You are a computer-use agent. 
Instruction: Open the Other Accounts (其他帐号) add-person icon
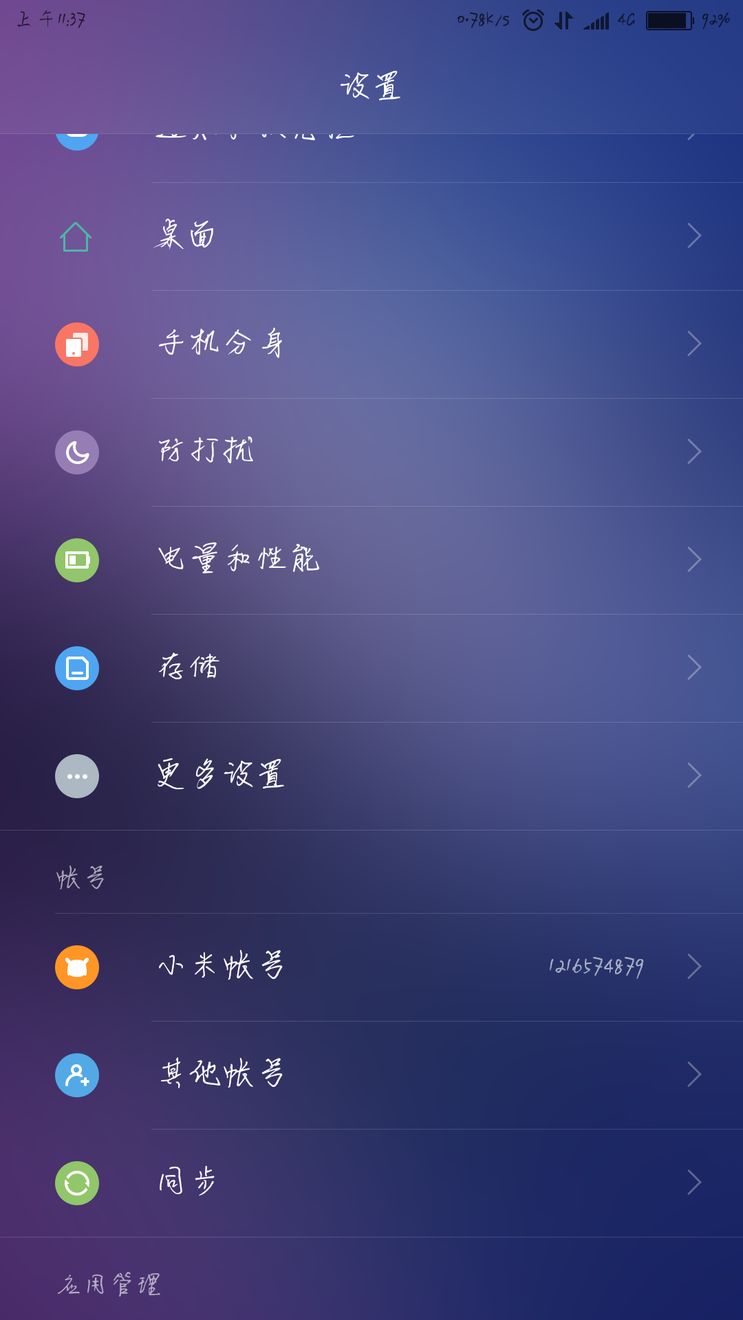pos(76,1075)
